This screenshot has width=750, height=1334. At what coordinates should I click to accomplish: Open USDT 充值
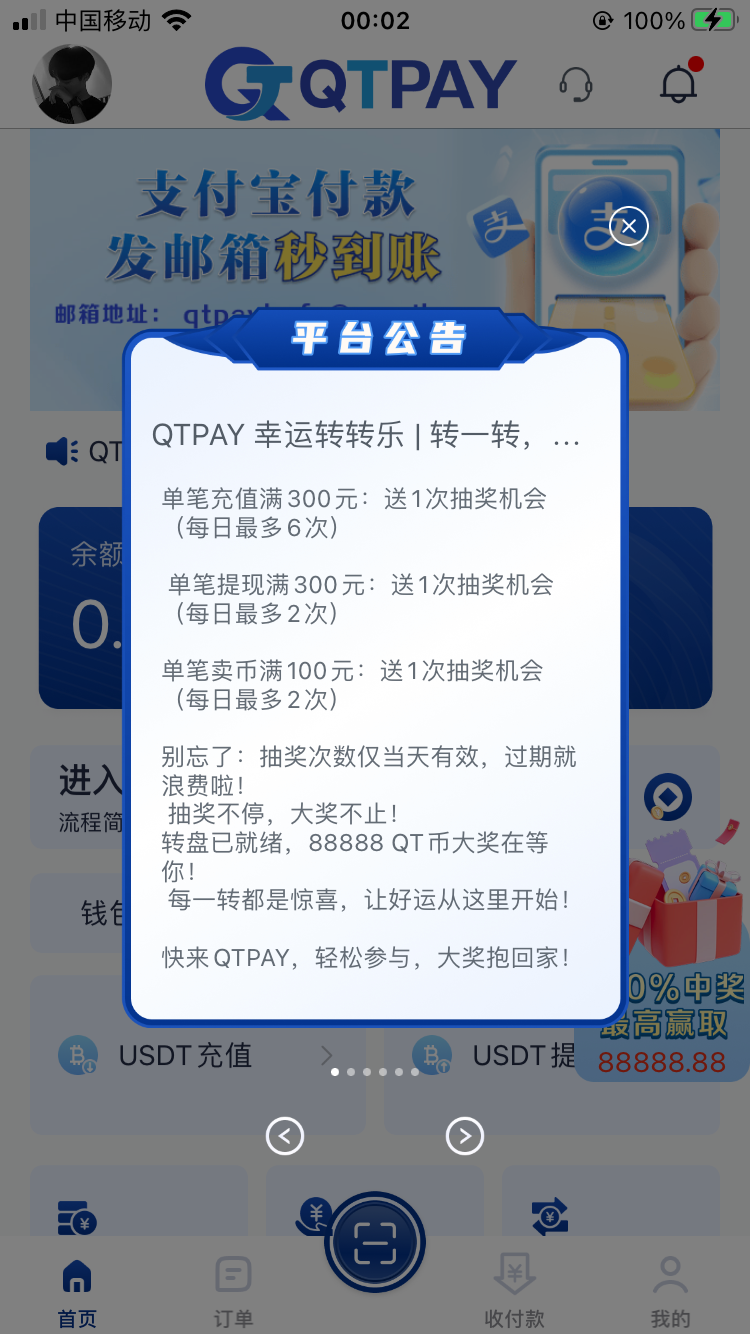[185, 1055]
